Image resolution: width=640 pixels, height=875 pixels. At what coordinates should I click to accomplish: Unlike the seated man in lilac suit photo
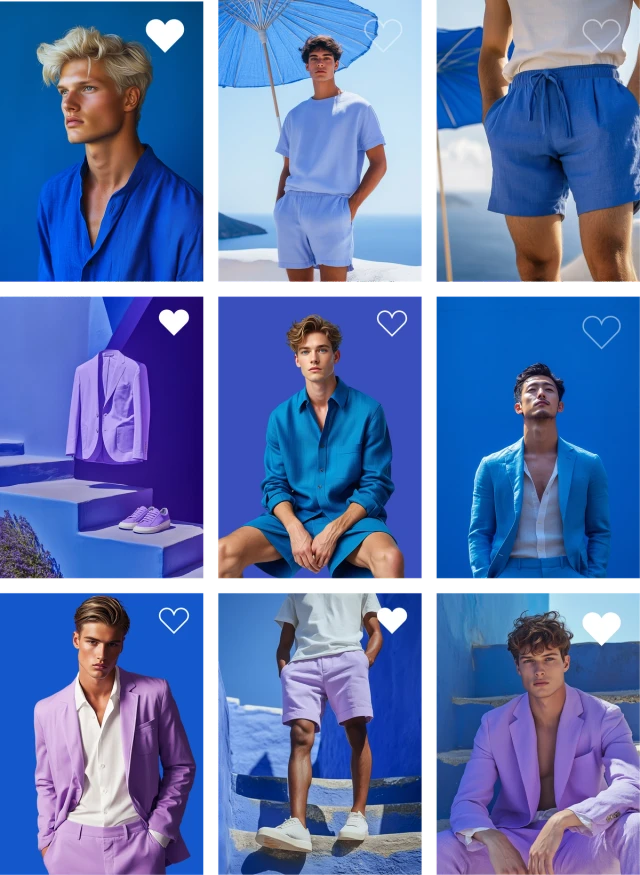tap(601, 628)
